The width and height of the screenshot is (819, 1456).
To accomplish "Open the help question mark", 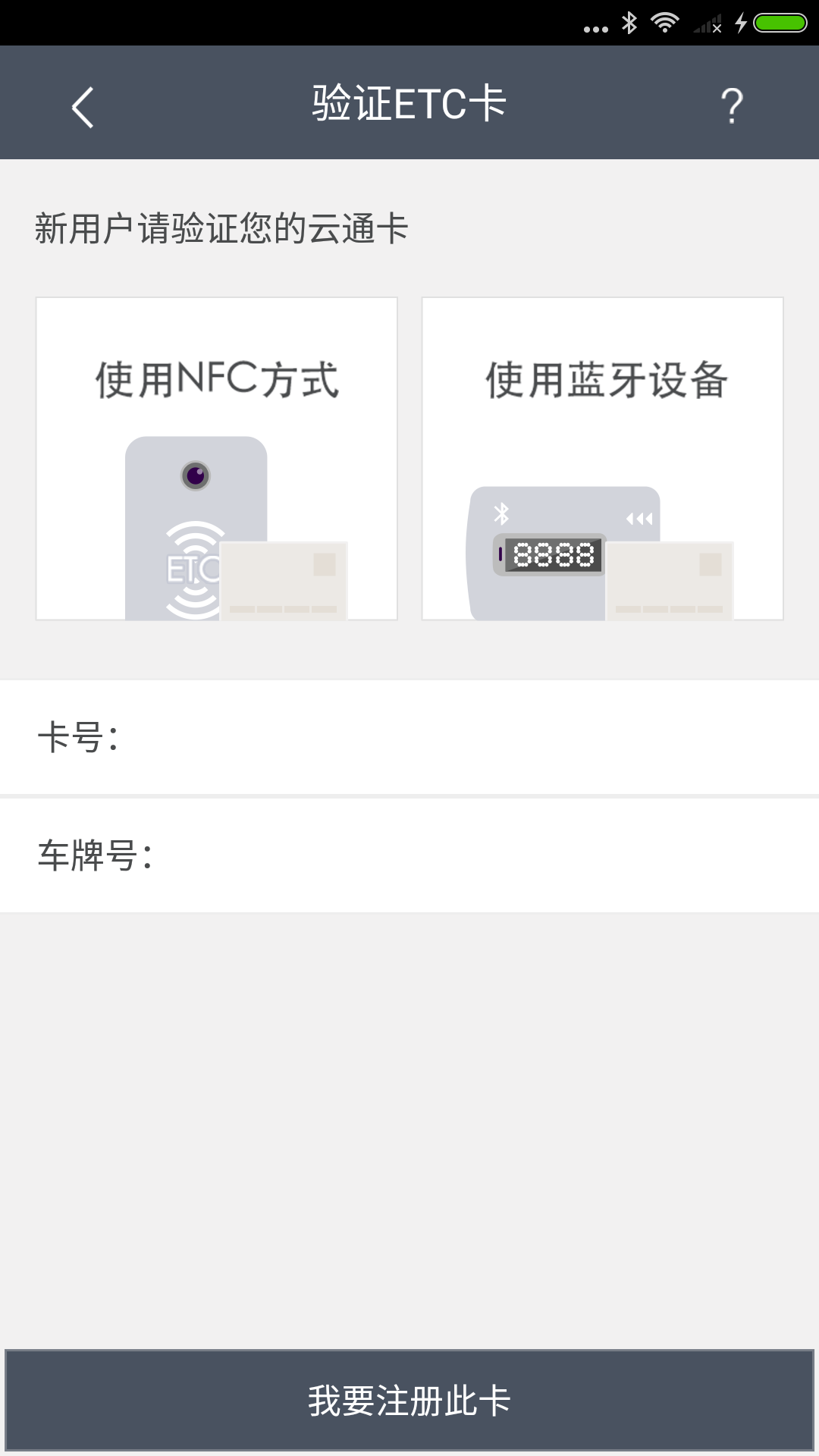I will click(x=732, y=105).
